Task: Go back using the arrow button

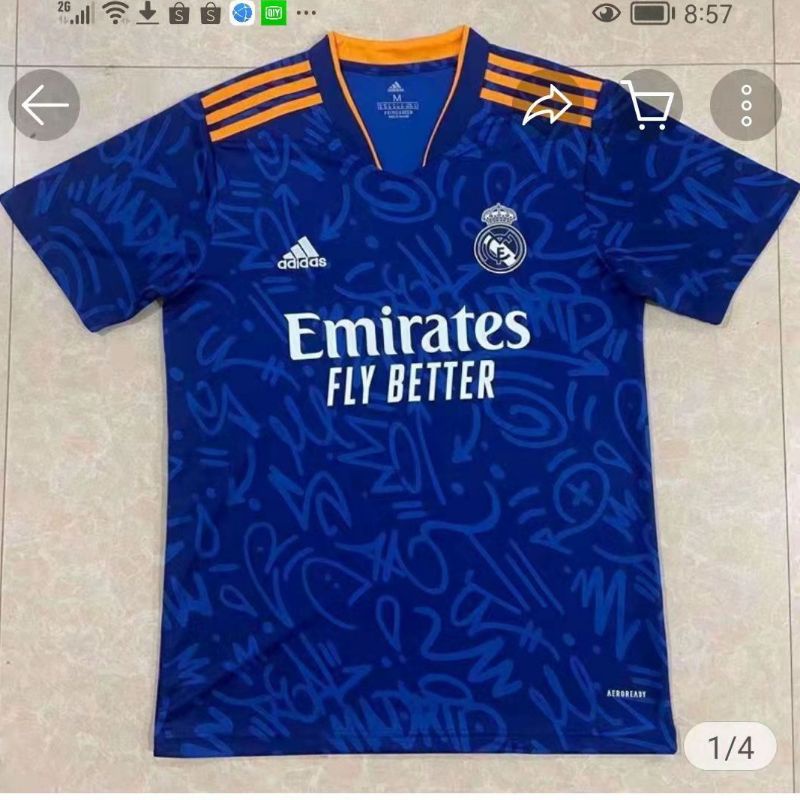Action: click(x=45, y=105)
